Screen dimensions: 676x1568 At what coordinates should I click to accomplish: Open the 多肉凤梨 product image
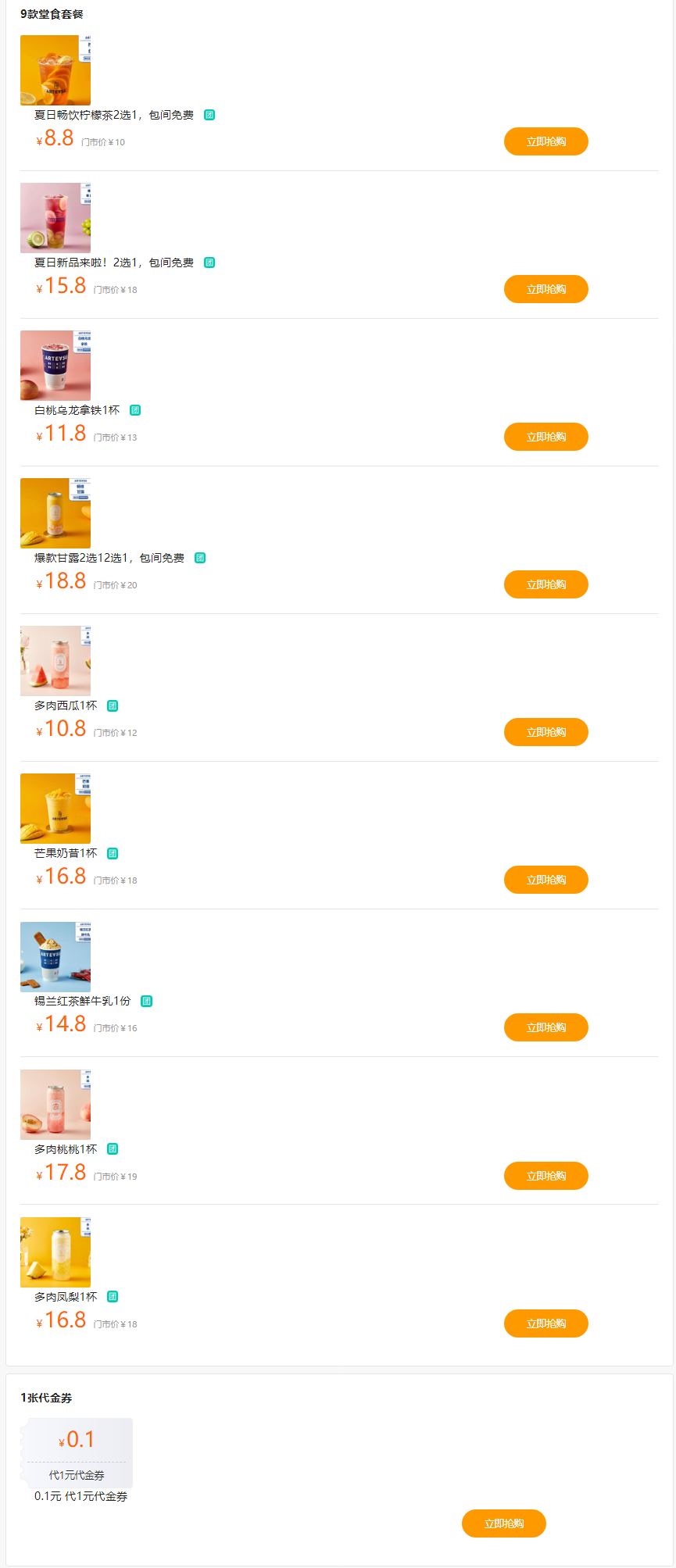click(x=55, y=1252)
